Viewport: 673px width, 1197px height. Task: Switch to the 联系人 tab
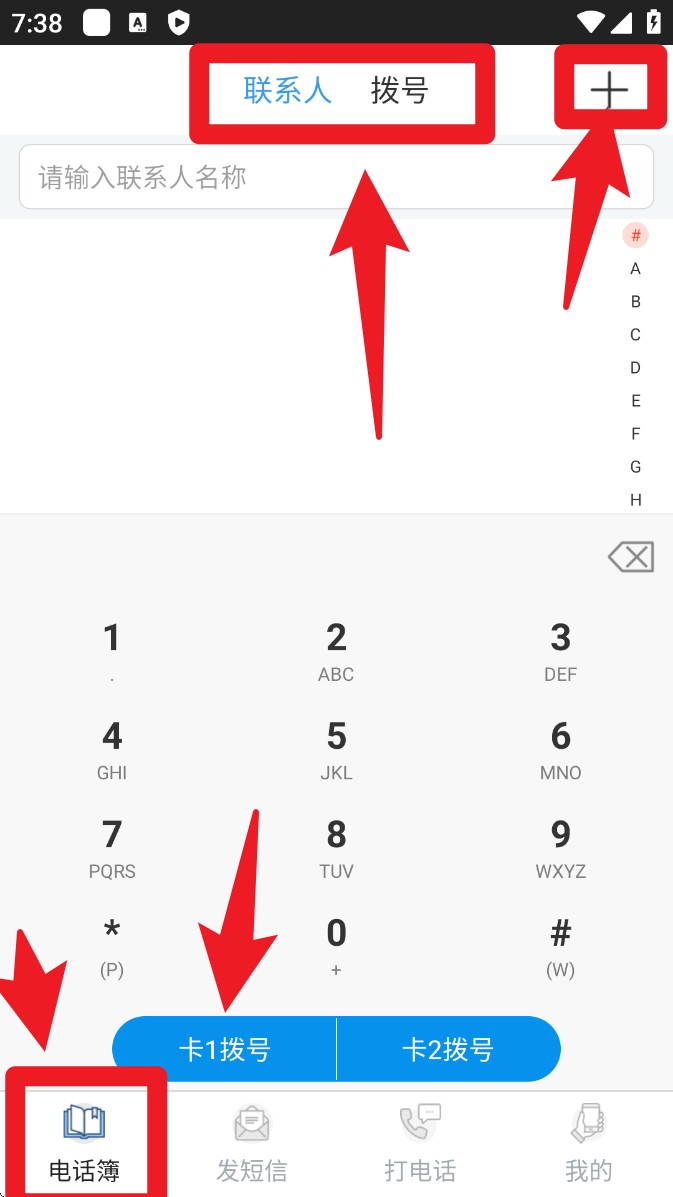pos(287,91)
